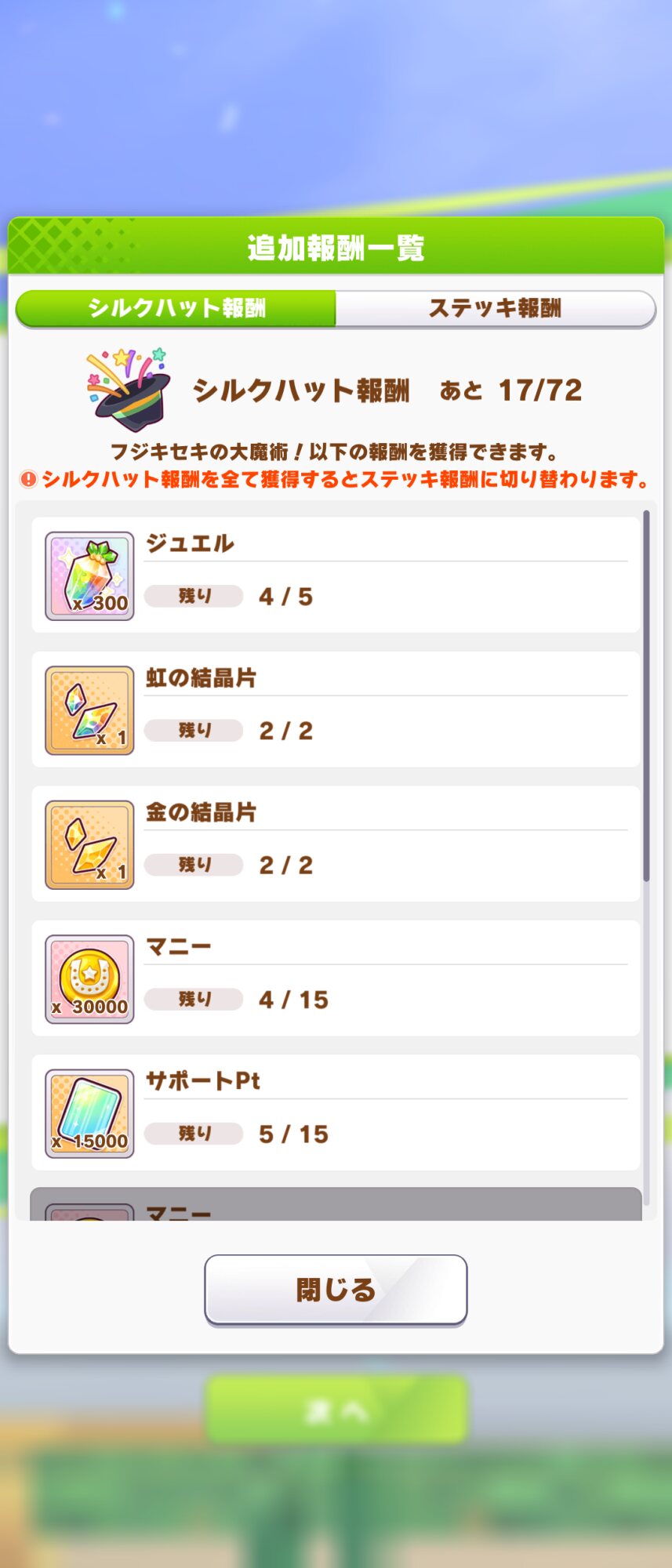
Task: Close the dialog with 閉じる
Action: pyautogui.click(x=336, y=1290)
